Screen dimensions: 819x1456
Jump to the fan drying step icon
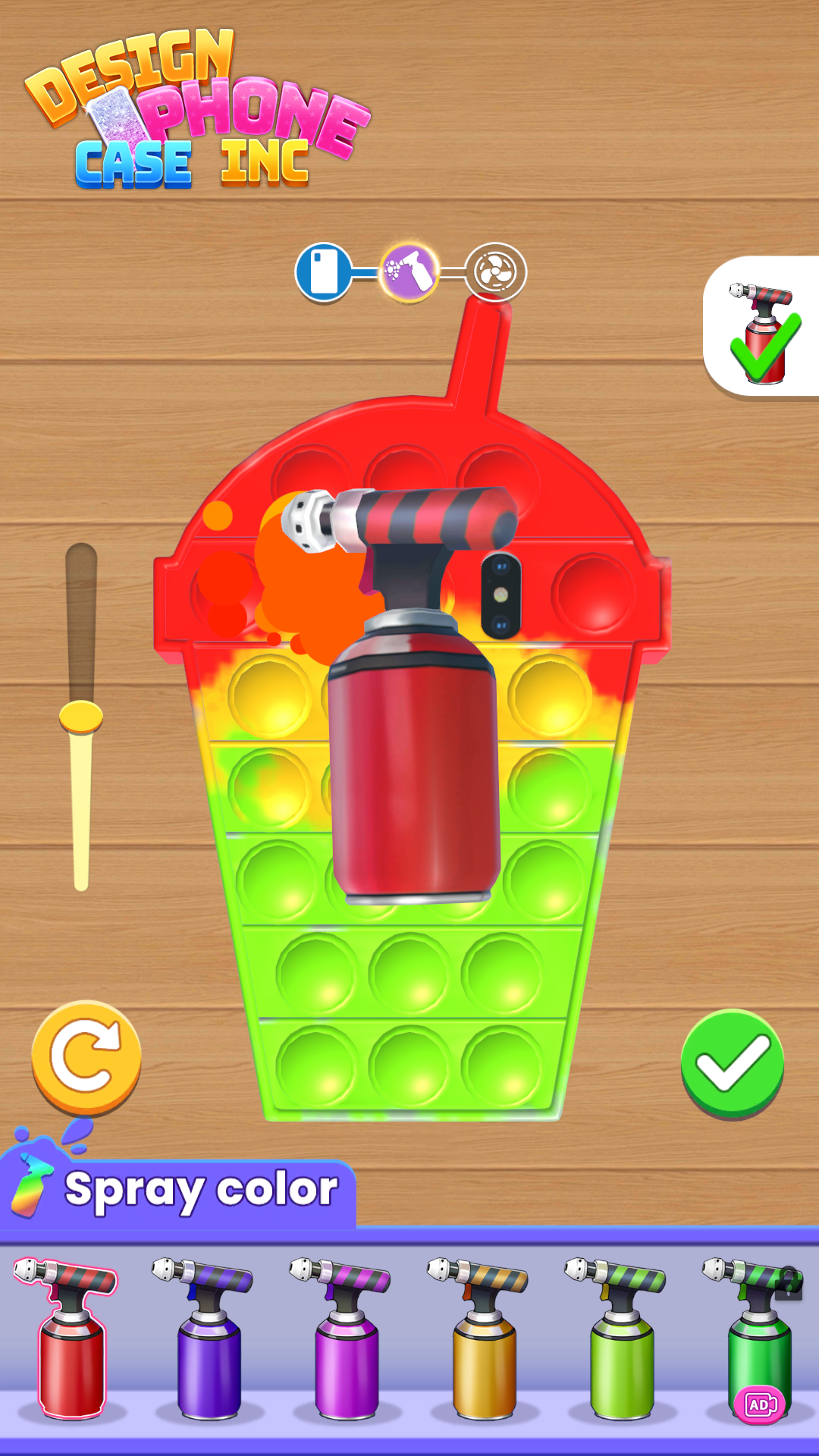click(x=495, y=271)
